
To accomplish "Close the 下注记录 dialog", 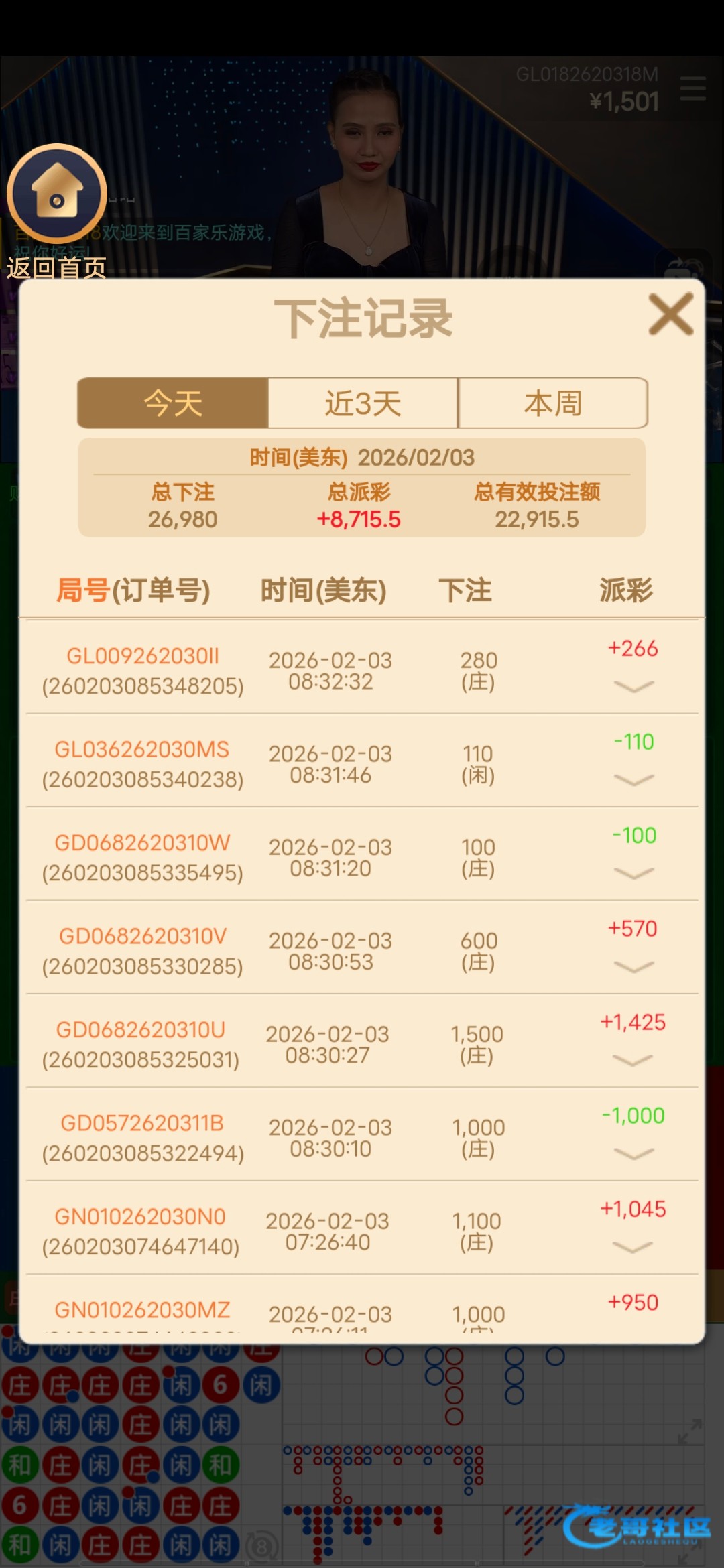I will pyautogui.click(x=670, y=314).
